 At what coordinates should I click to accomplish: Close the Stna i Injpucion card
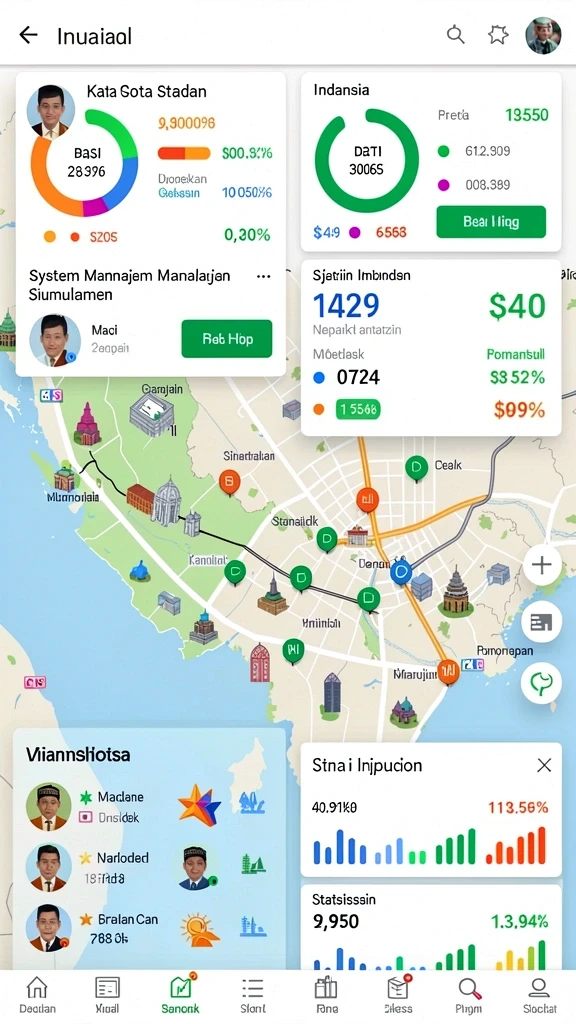(543, 765)
